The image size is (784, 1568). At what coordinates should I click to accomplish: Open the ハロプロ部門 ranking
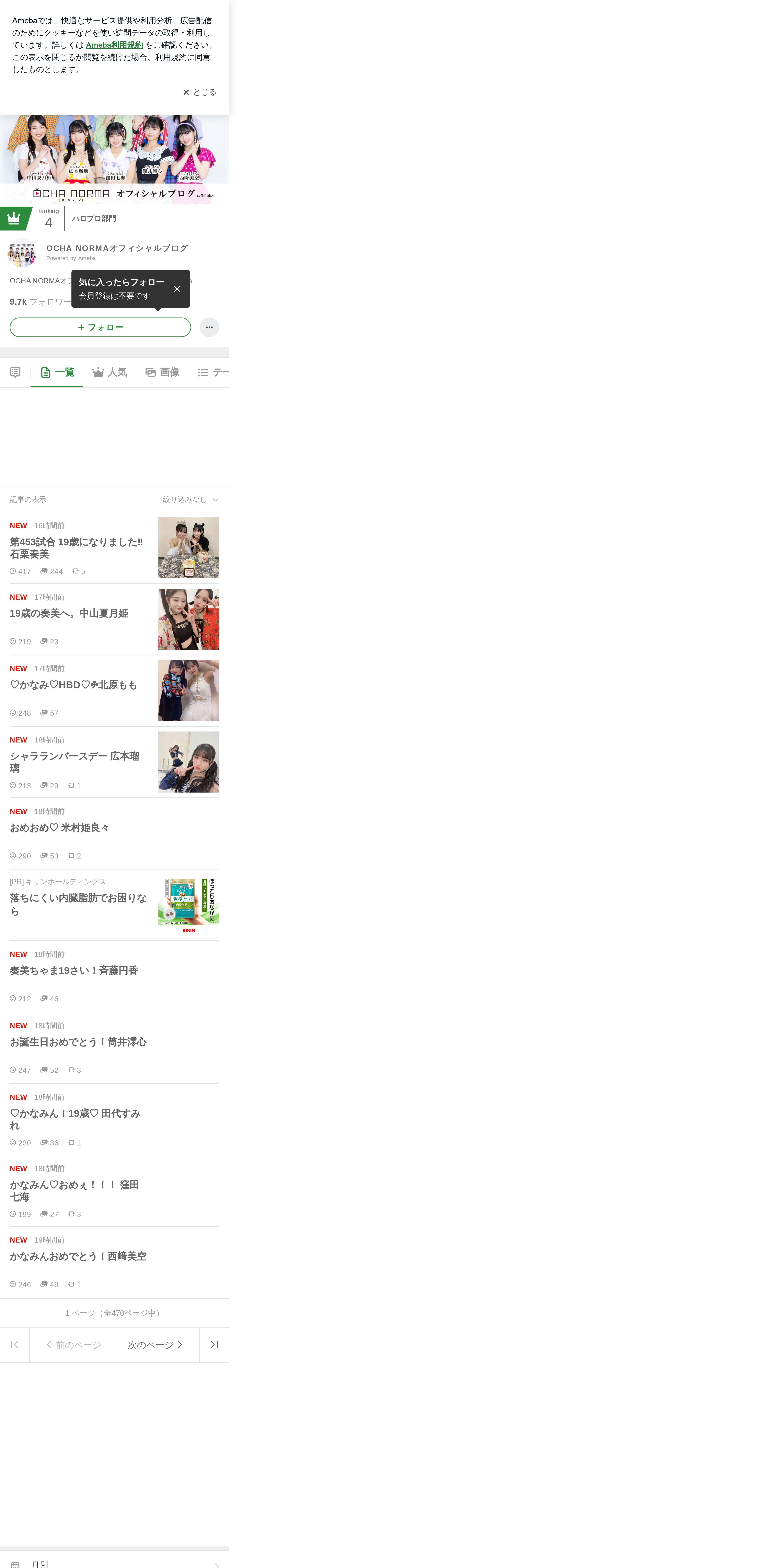(x=94, y=219)
